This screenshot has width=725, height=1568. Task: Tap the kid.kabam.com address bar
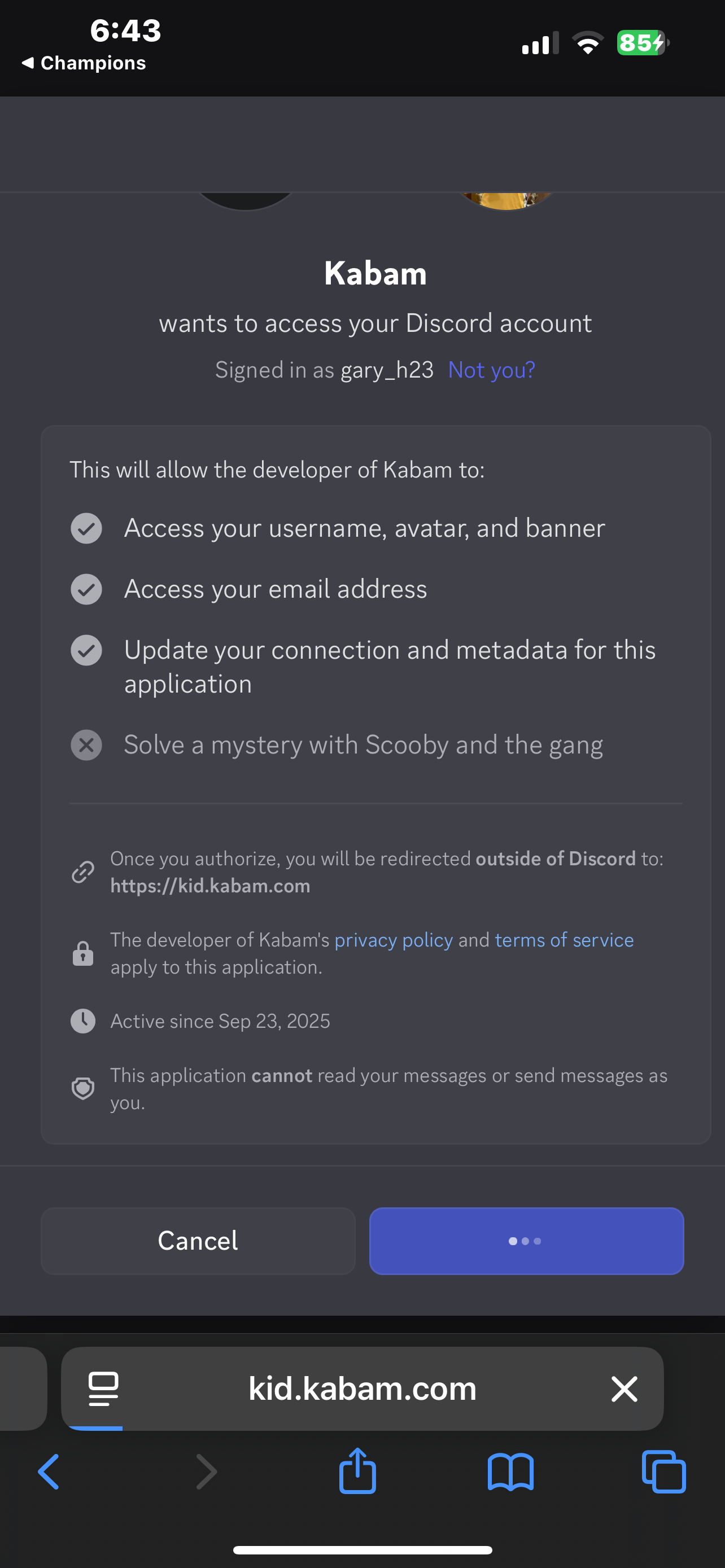click(x=362, y=1389)
